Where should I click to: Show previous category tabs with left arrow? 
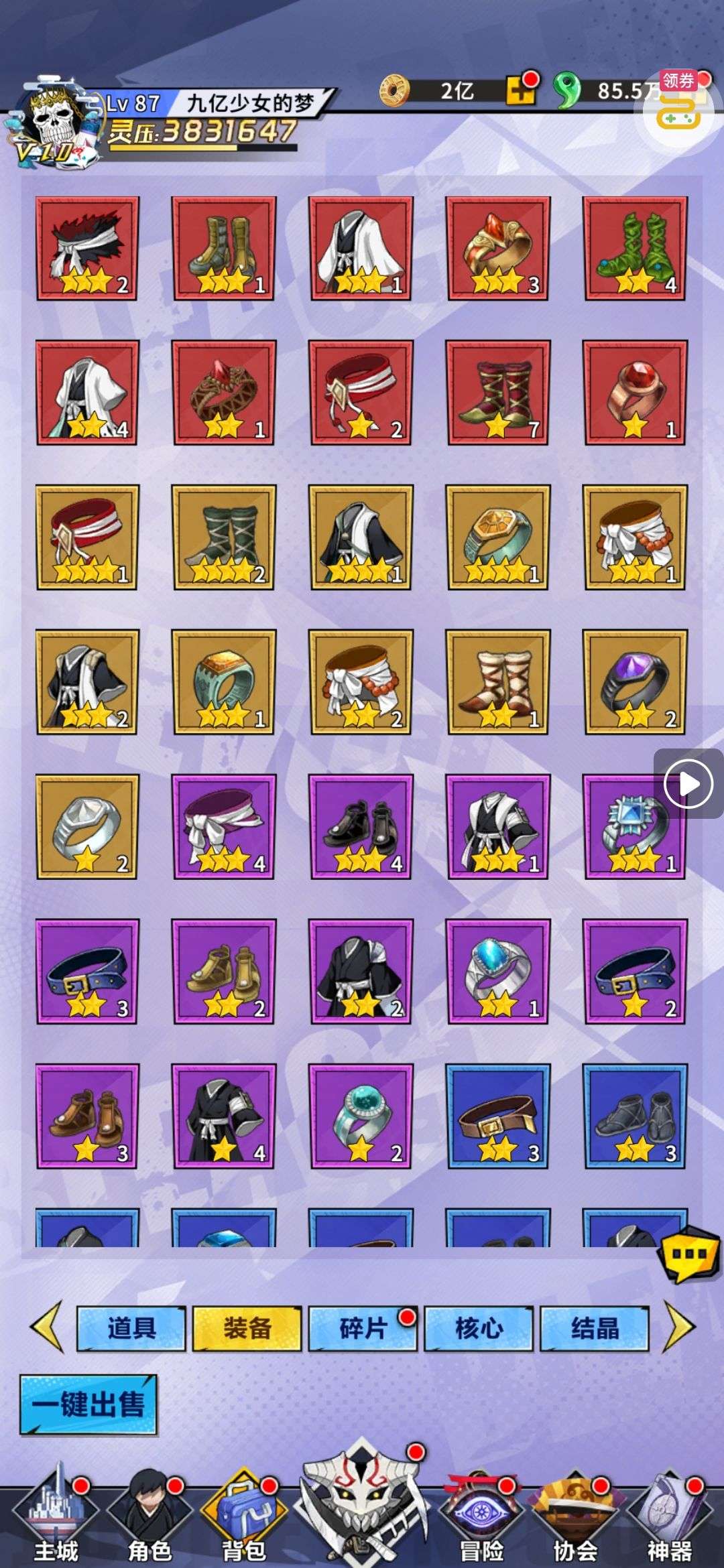point(47,1327)
